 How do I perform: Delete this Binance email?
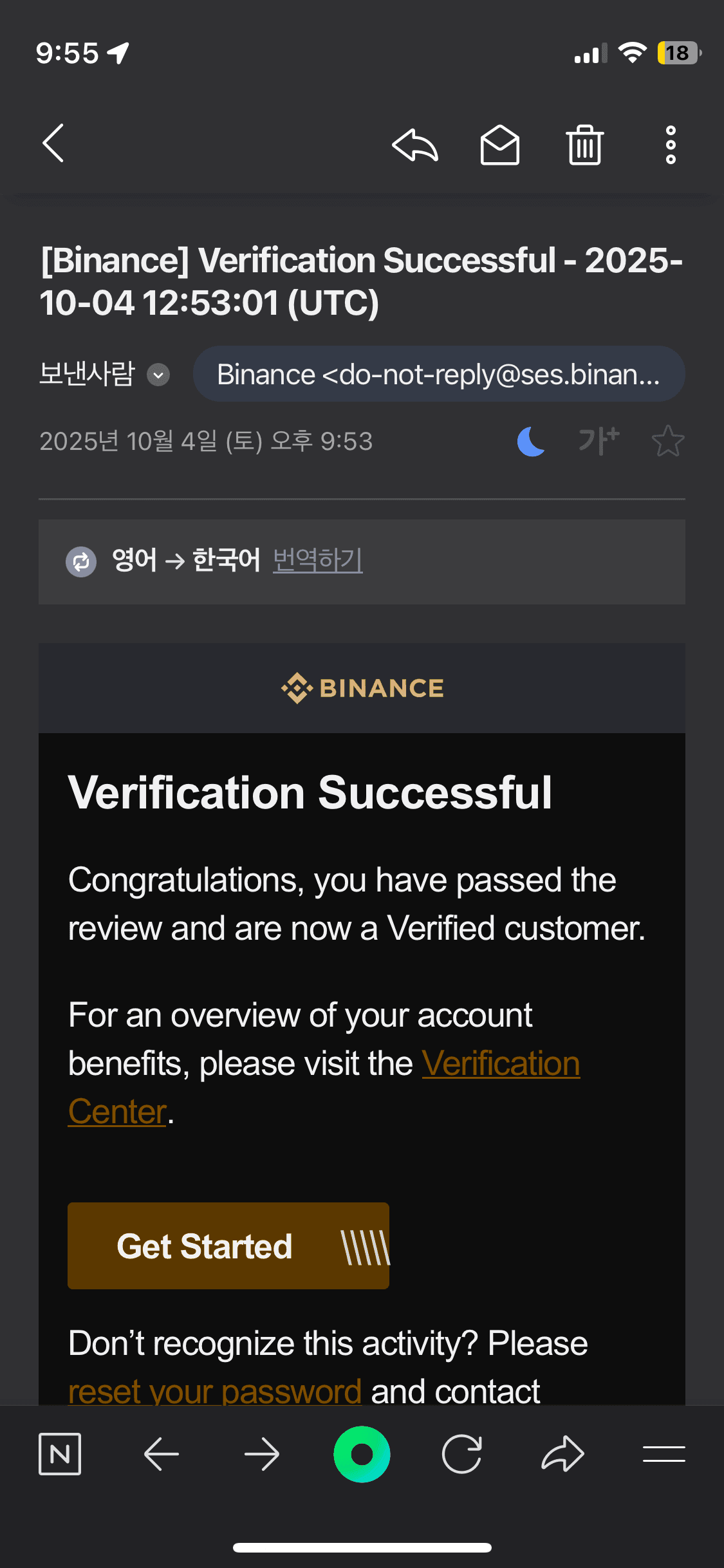584,145
